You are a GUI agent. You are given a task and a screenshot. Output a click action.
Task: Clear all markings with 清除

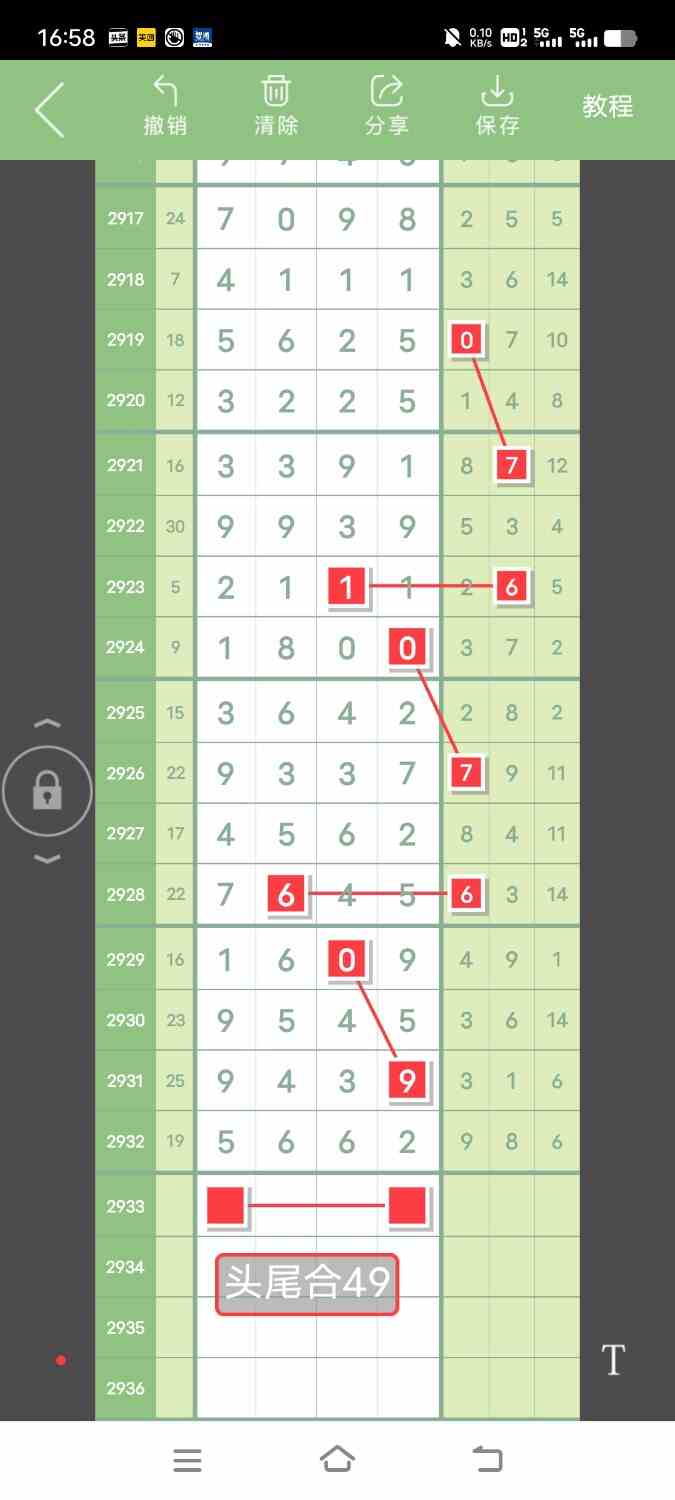tap(276, 106)
